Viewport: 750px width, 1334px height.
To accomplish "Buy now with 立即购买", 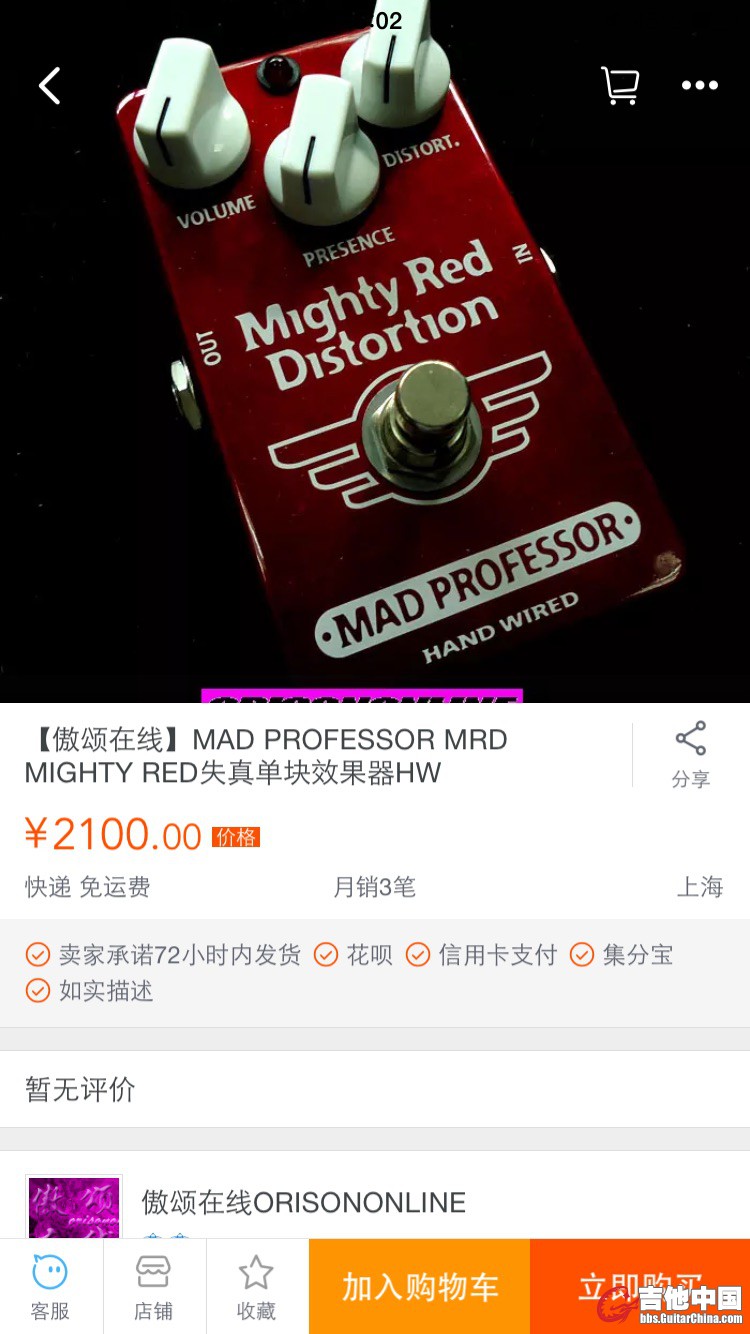I will [x=640, y=1286].
